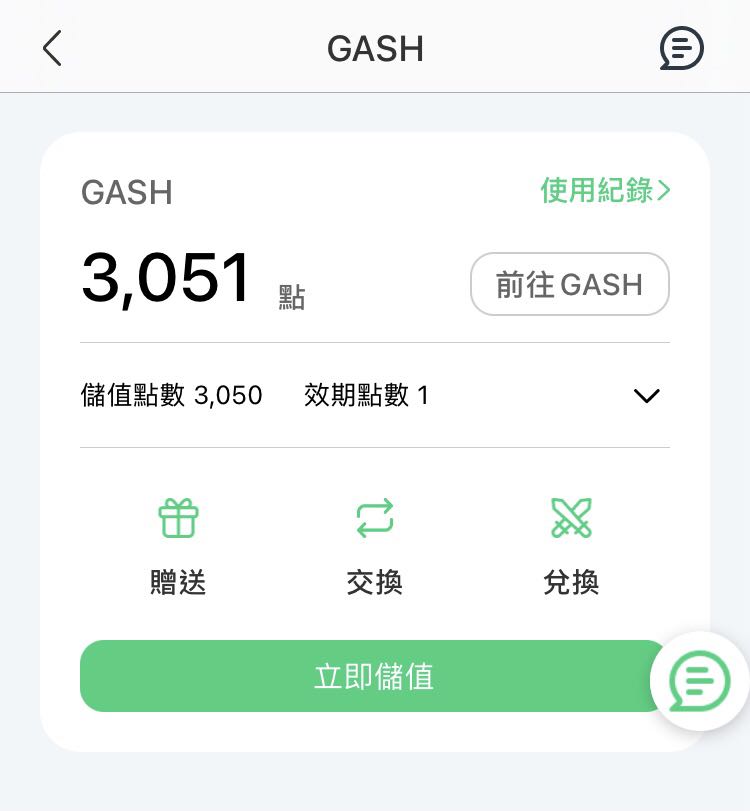The image size is (750, 811).
Task: Tap the floating green chat bubble
Action: (x=698, y=681)
